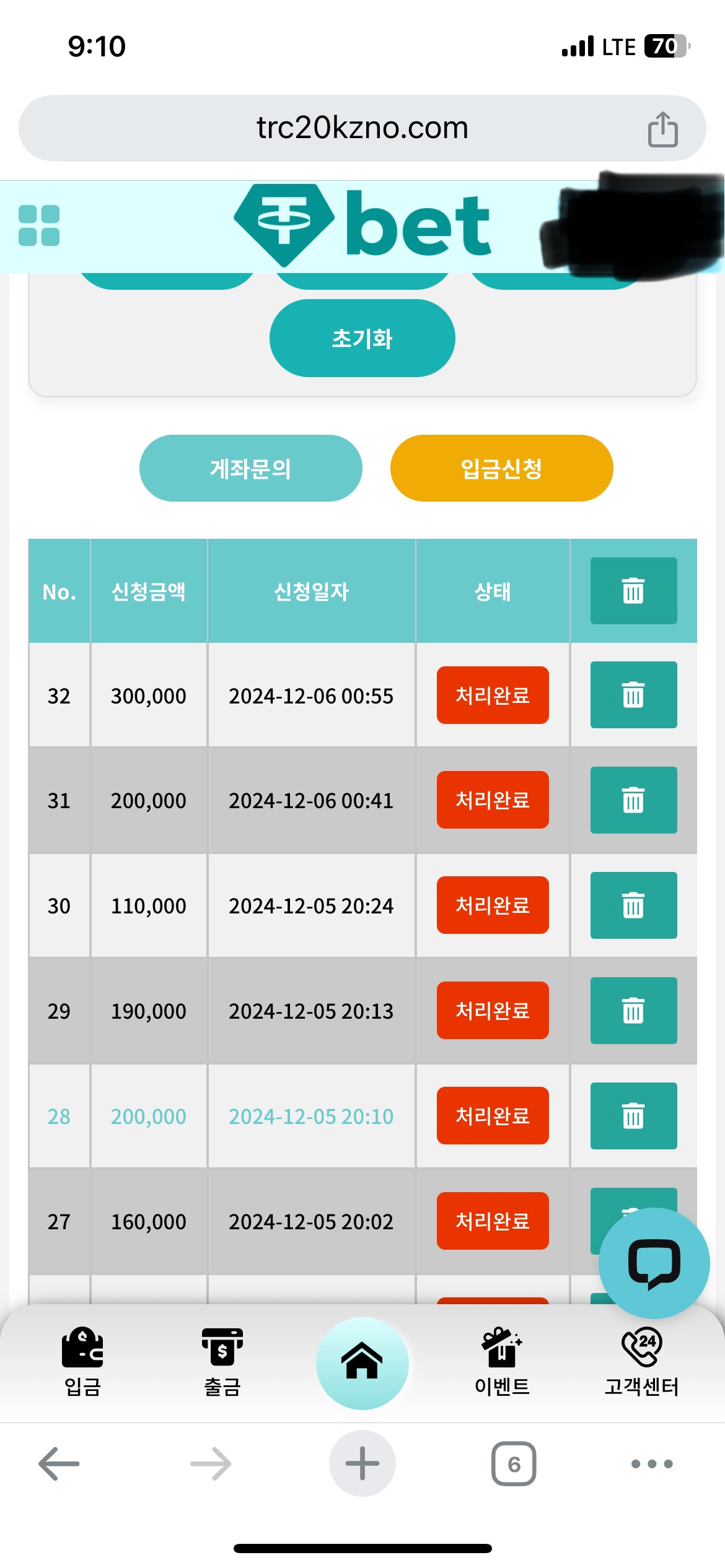This screenshot has height=1568, width=725.
Task: Tap the trash icon in the table header
Action: 633,591
